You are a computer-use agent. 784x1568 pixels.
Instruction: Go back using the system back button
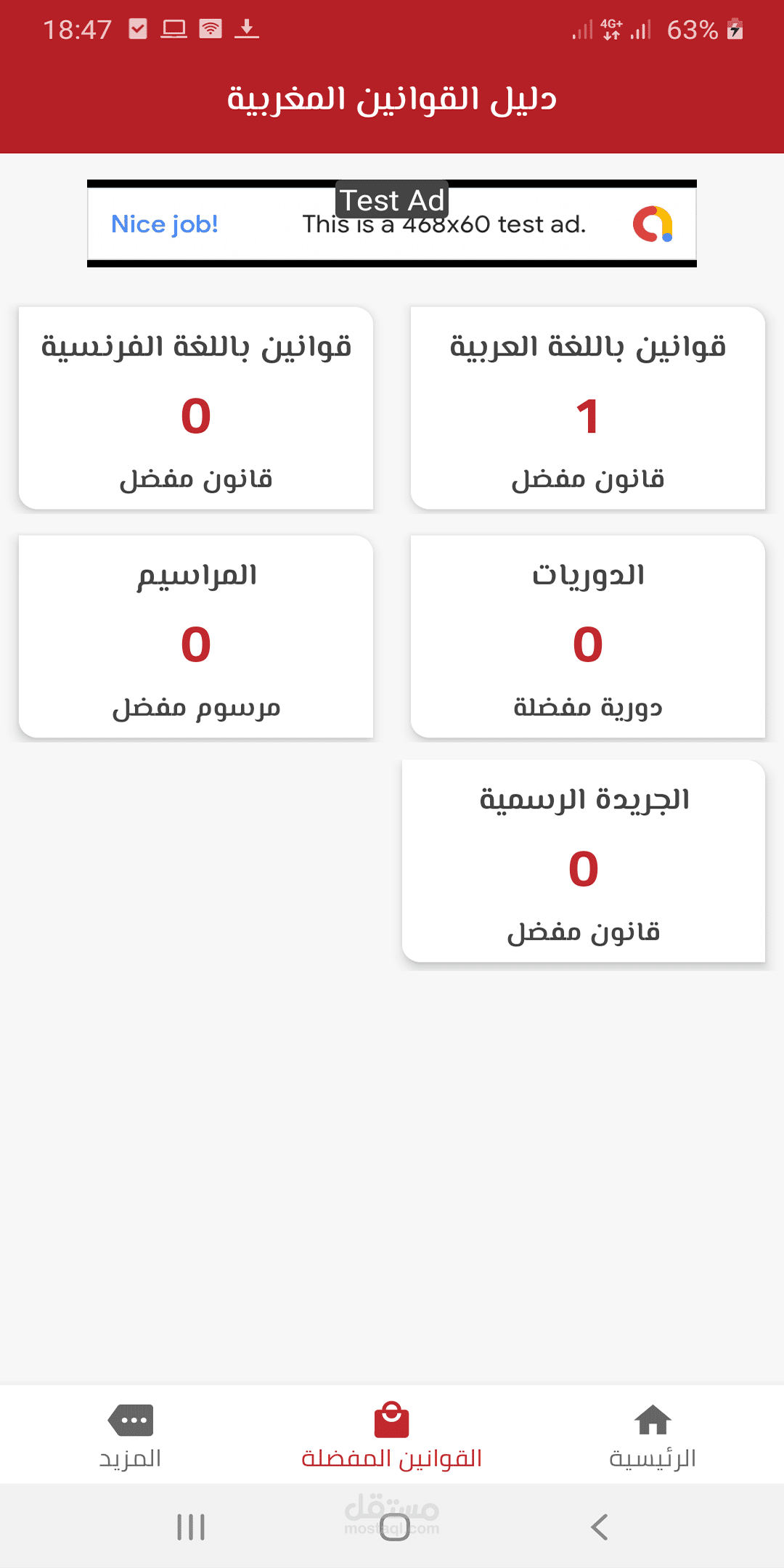(x=600, y=1527)
